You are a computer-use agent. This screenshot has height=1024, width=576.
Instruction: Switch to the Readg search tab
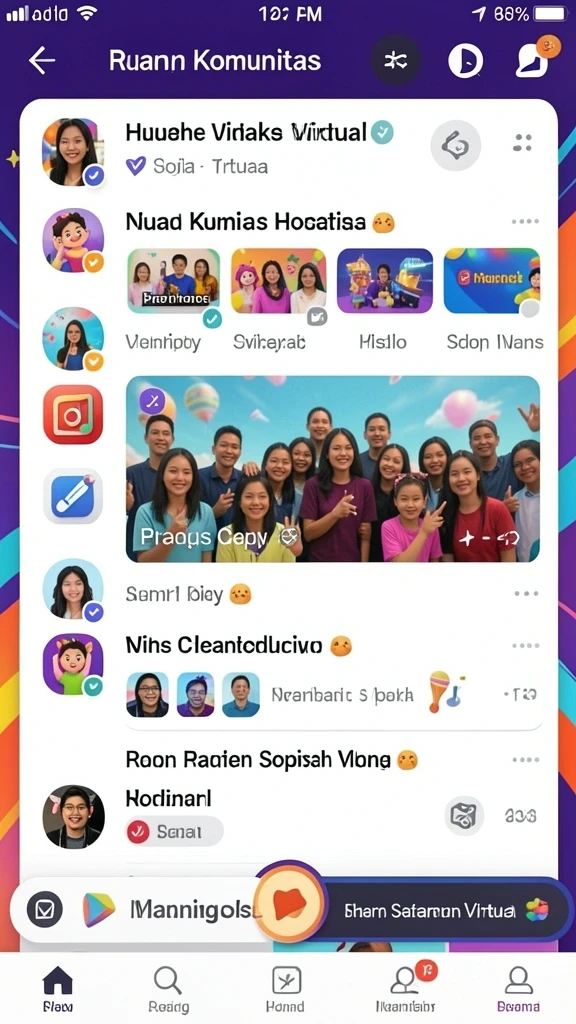coord(168,989)
